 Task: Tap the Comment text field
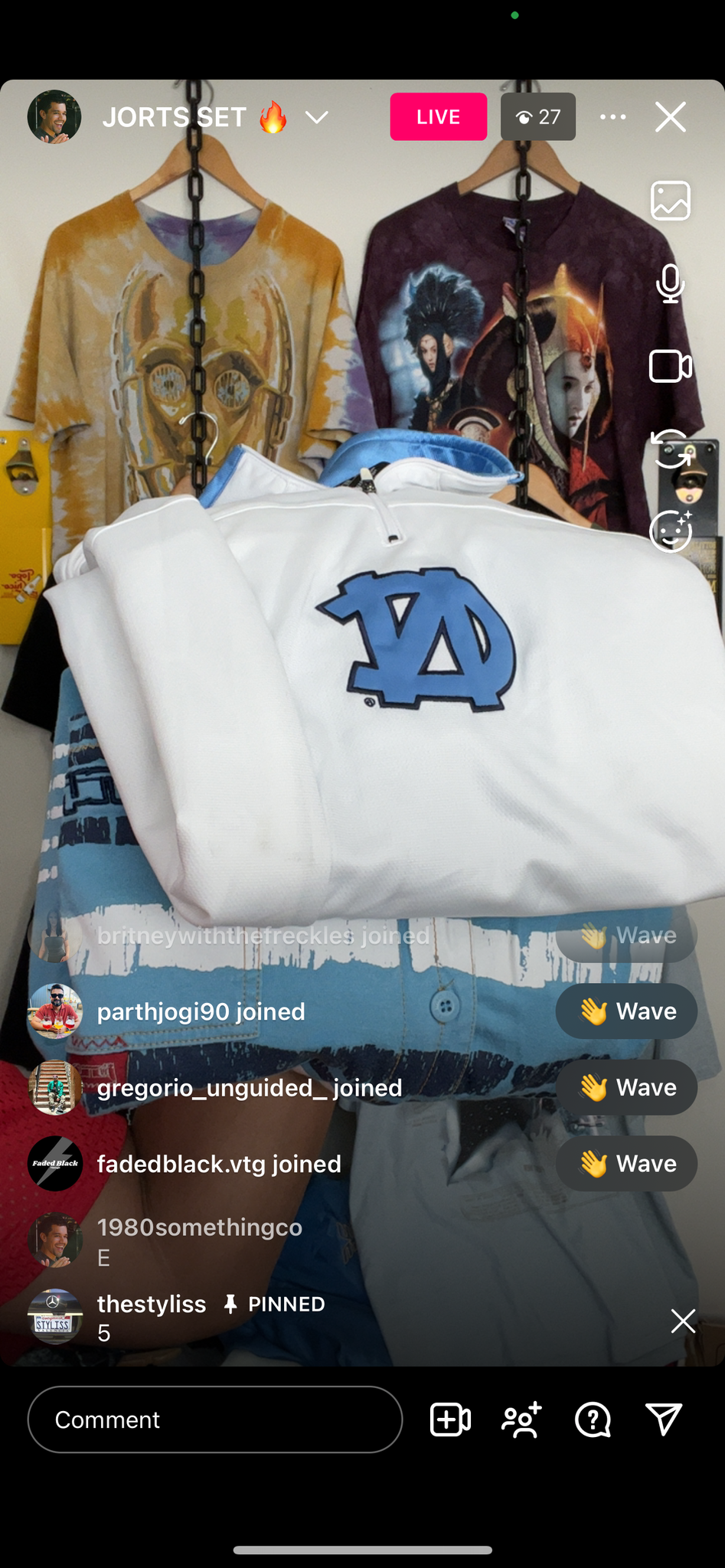(x=215, y=1419)
